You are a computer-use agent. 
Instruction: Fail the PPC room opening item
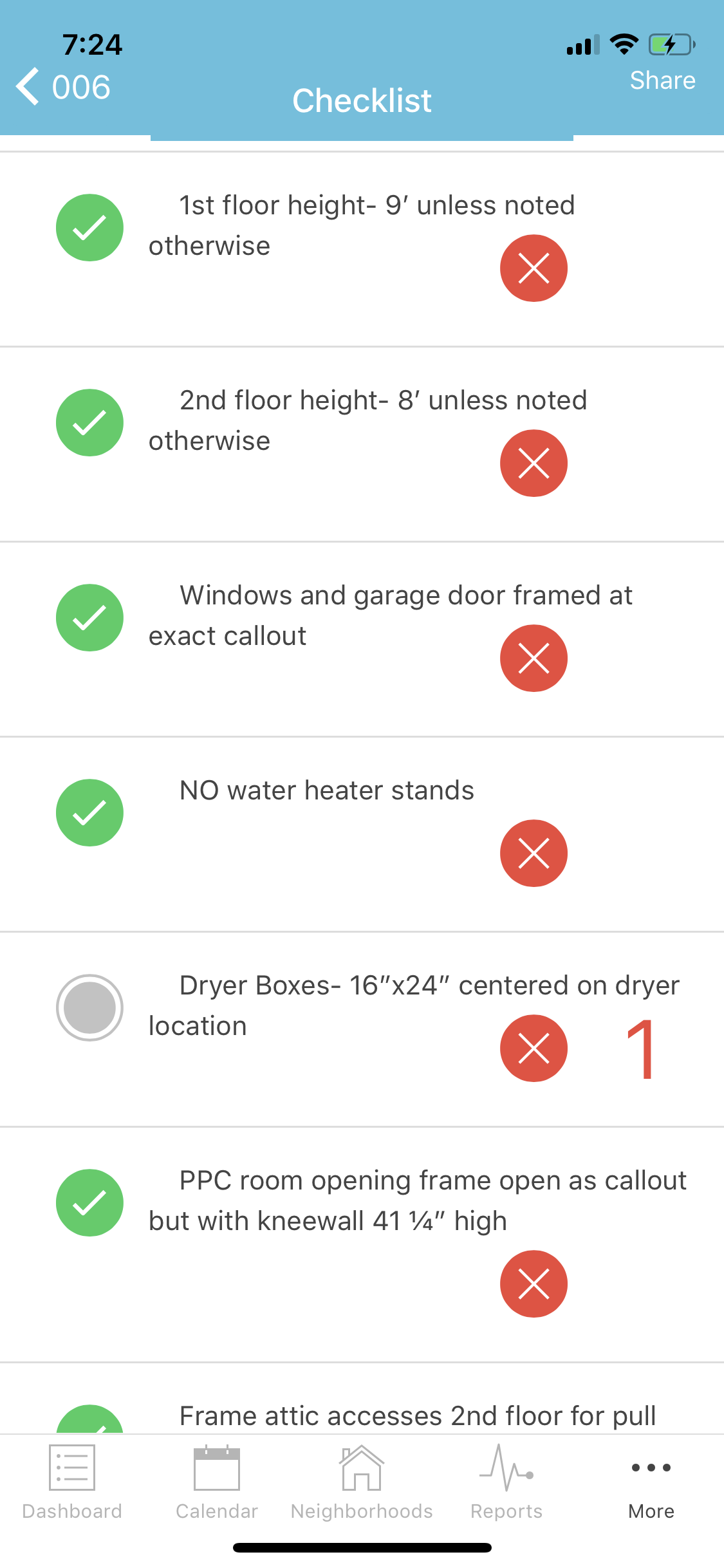(534, 1284)
